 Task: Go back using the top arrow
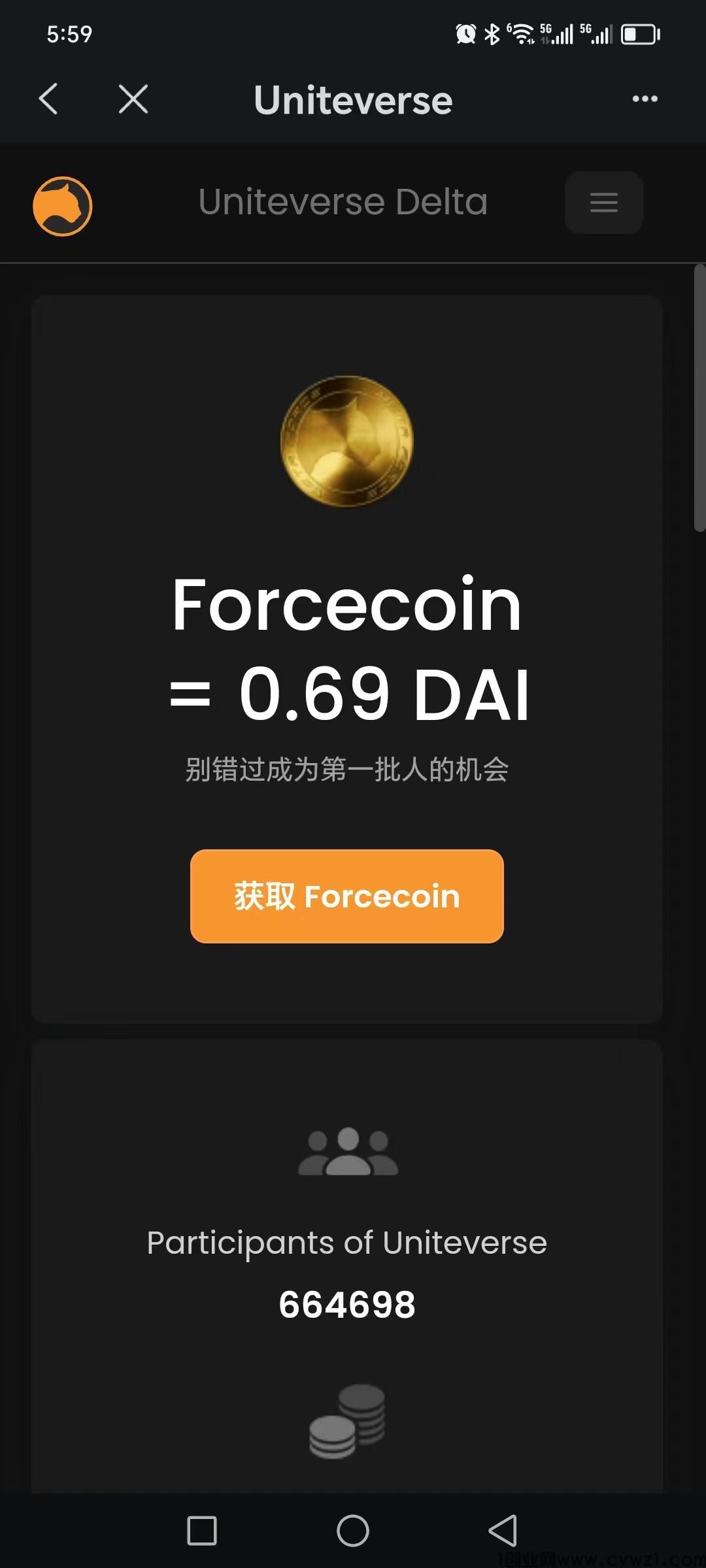pyautogui.click(x=49, y=99)
